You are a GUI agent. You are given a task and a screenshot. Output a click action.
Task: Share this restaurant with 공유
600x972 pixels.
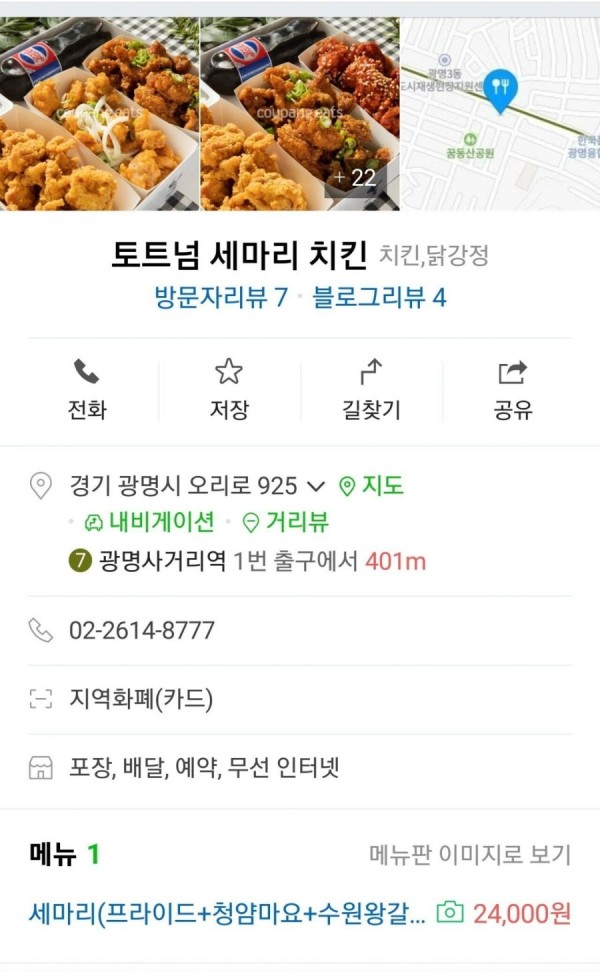(512, 391)
